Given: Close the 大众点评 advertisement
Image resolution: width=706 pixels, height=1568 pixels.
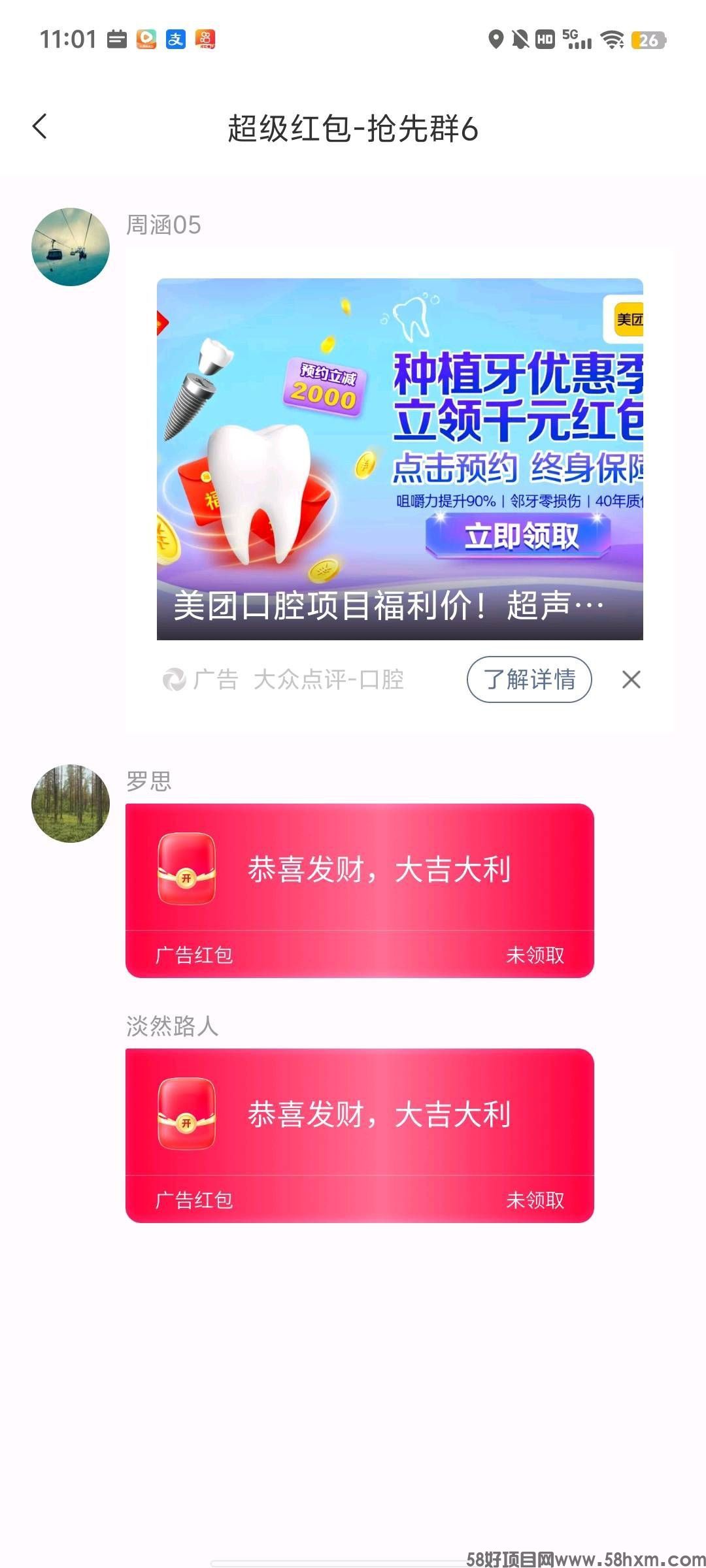Looking at the screenshot, I should coord(630,680).
